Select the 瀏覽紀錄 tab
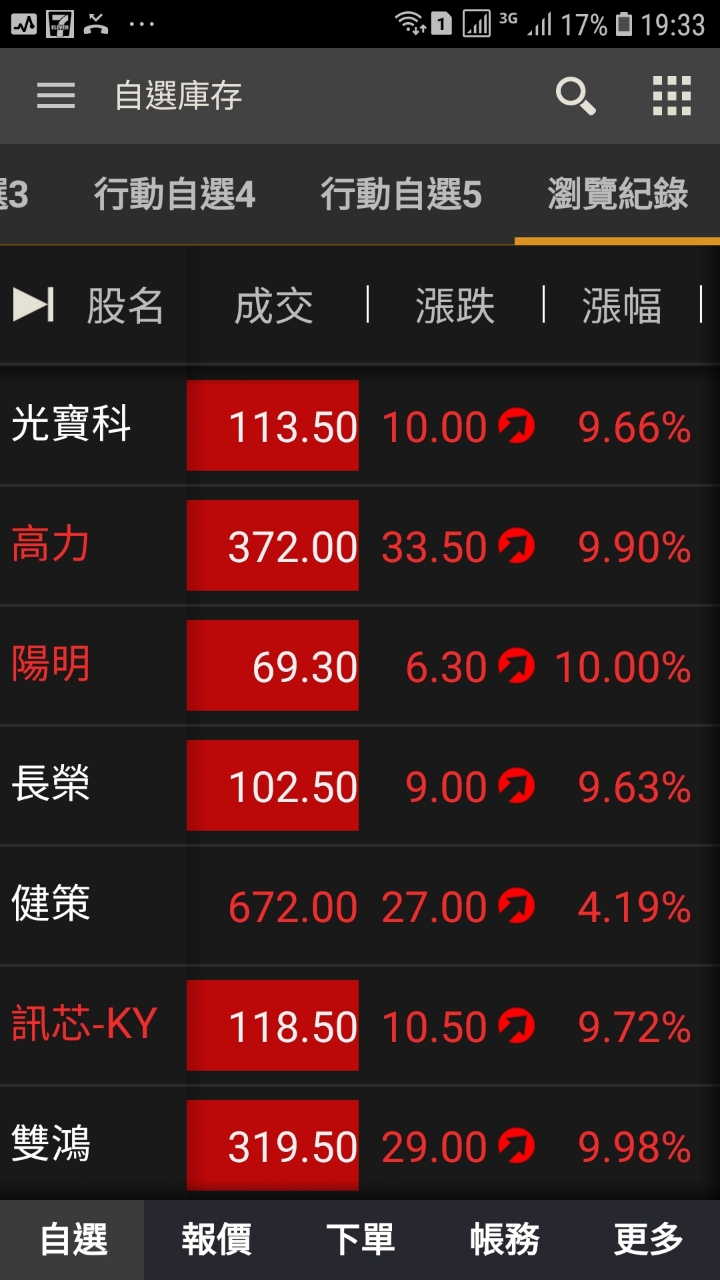 point(618,194)
